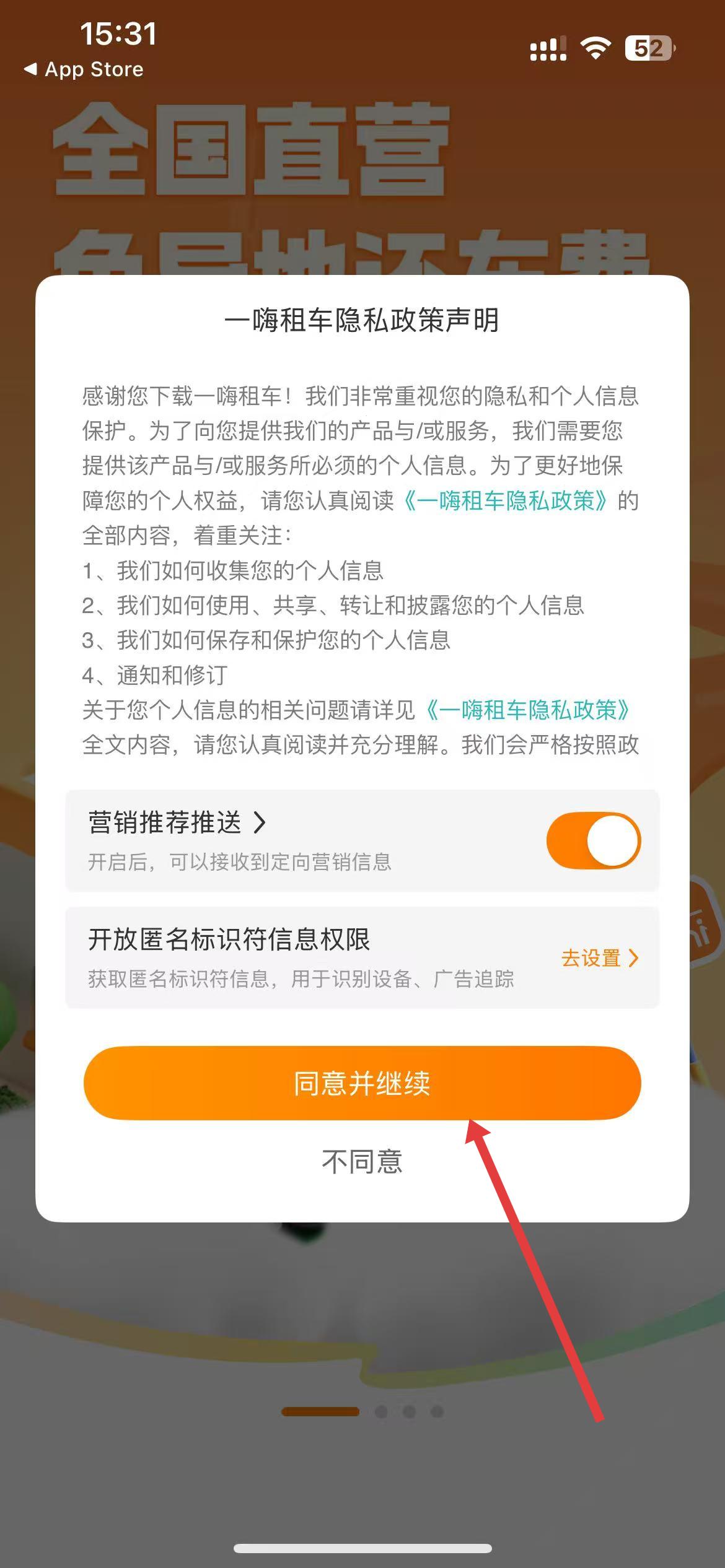Open the first 《一嗨租车隐私政策》 link

(506, 500)
